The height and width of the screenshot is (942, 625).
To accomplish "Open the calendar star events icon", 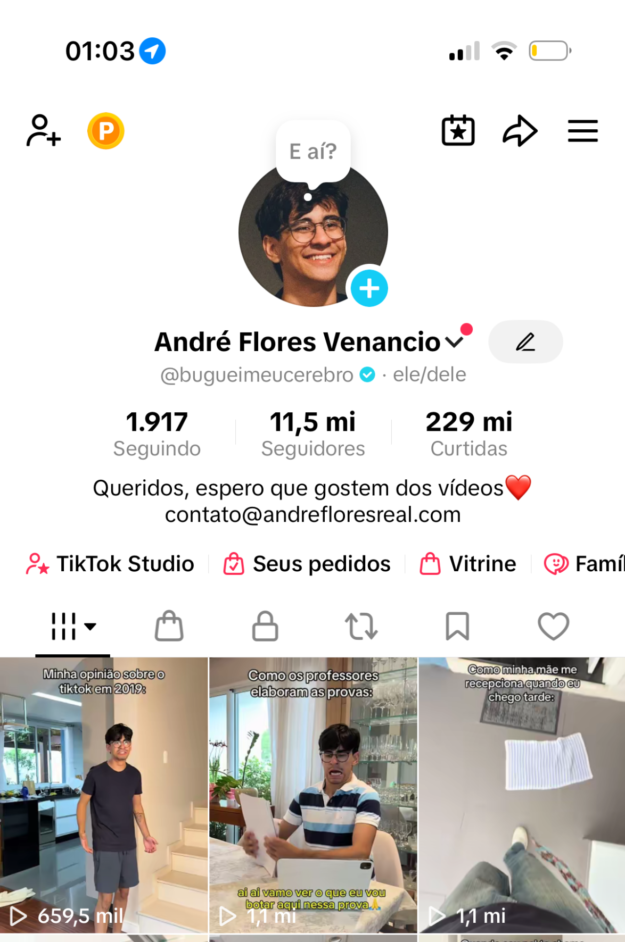I will (458, 131).
